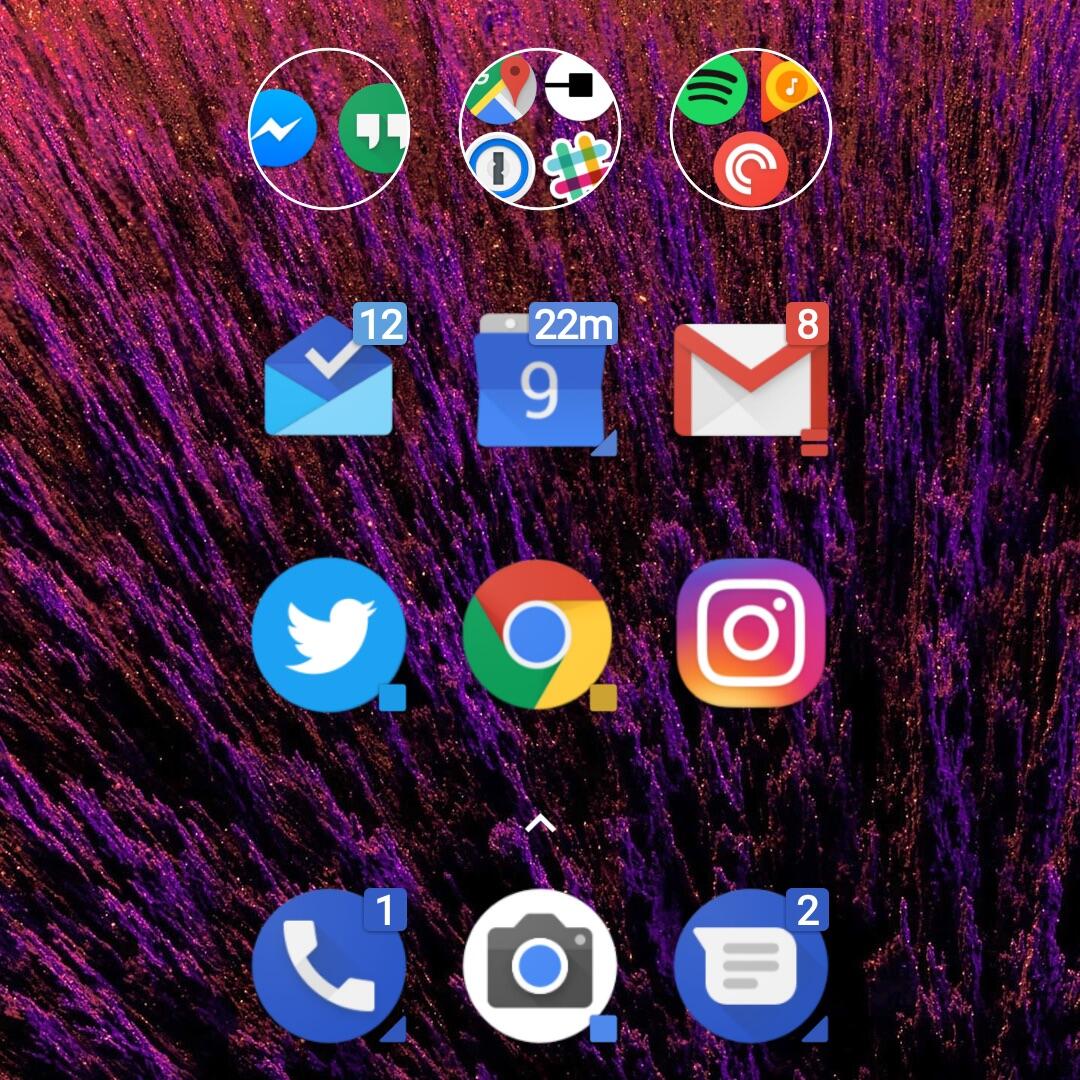This screenshot has width=1080, height=1080.
Task: Open the folder containing Maps and Slack
Action: (540, 129)
